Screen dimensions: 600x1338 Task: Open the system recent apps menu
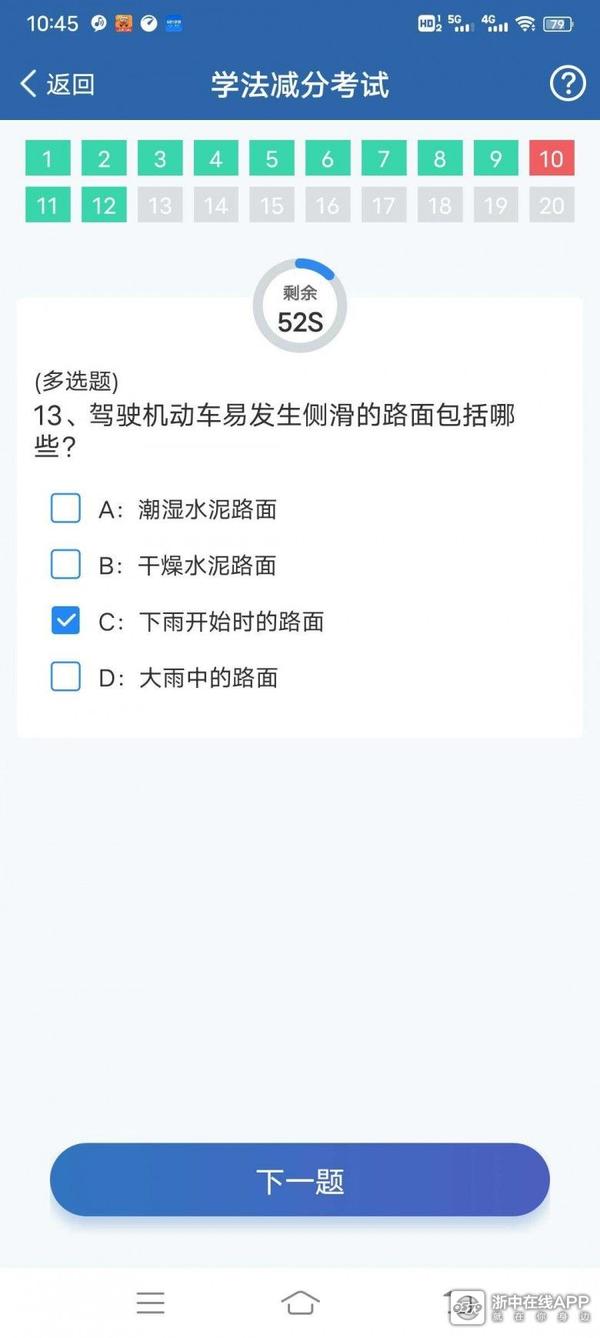pos(151,1302)
